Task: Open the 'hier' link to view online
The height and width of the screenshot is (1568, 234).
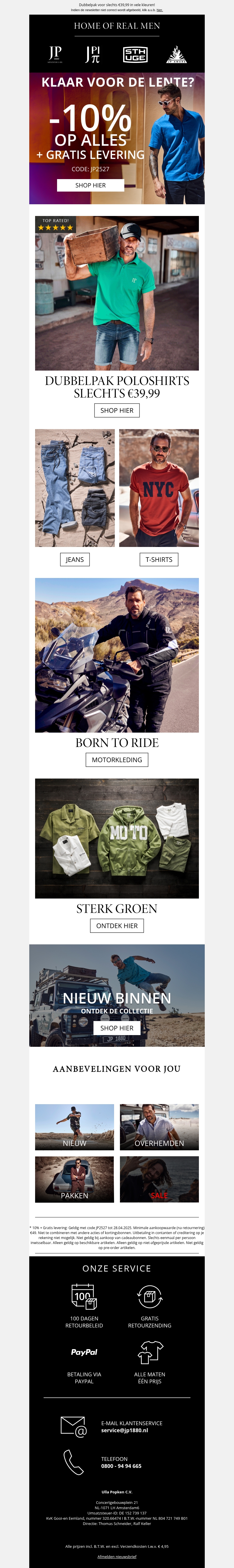Action: point(159,10)
